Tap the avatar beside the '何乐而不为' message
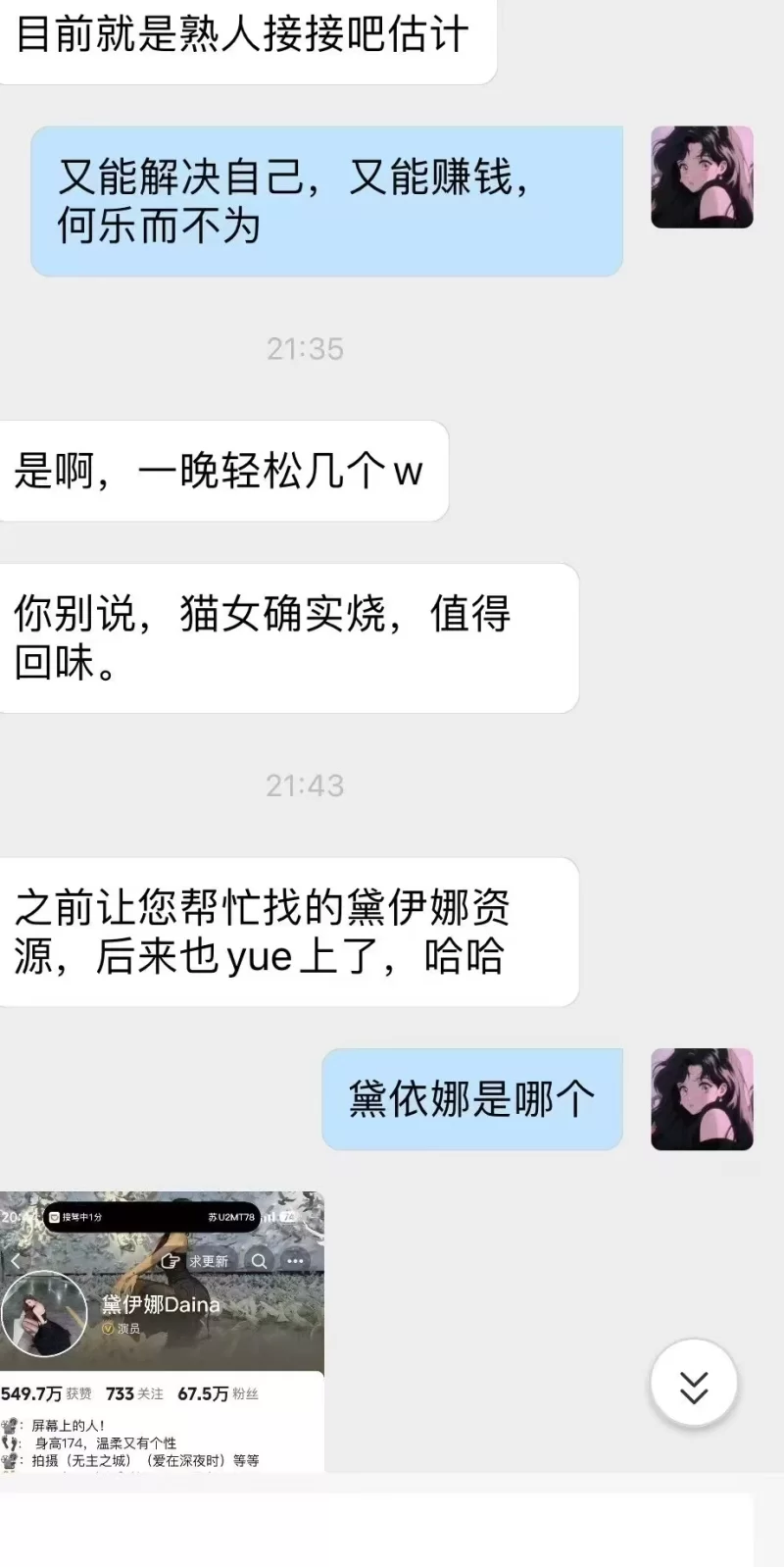This screenshot has height=1567, width=784. coord(702,177)
